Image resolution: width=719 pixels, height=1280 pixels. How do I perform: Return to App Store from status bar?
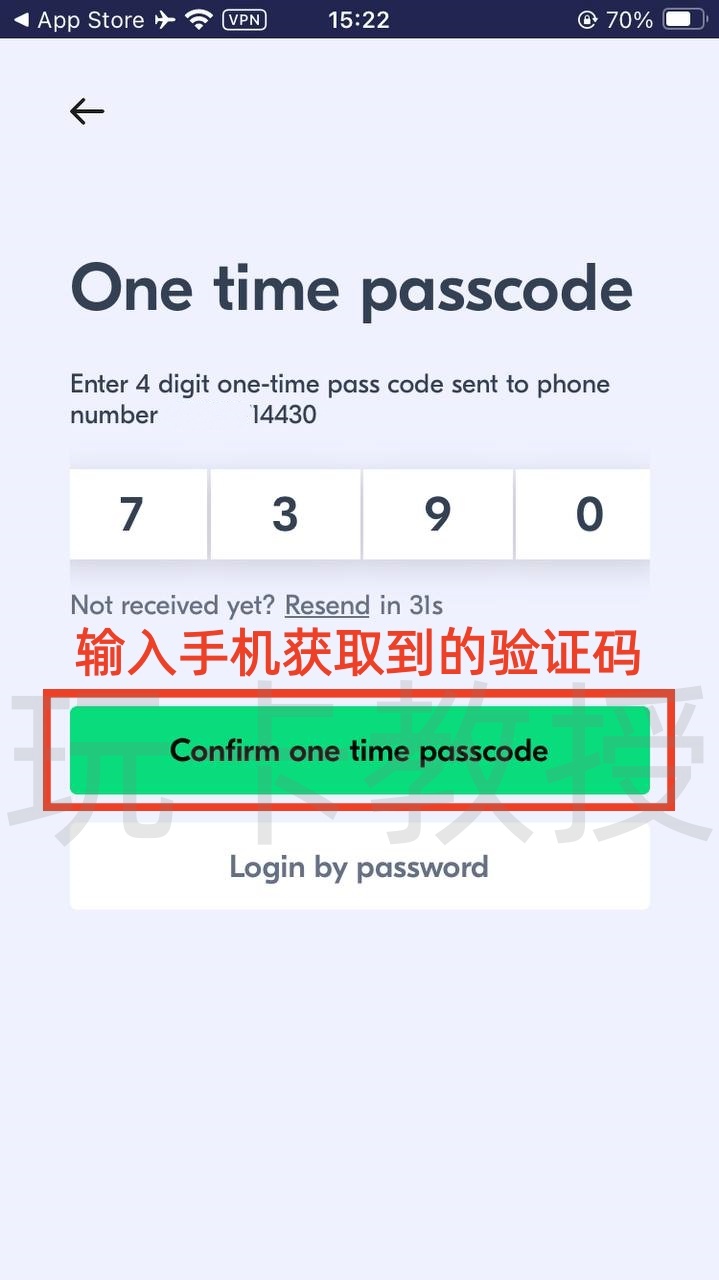point(78,19)
